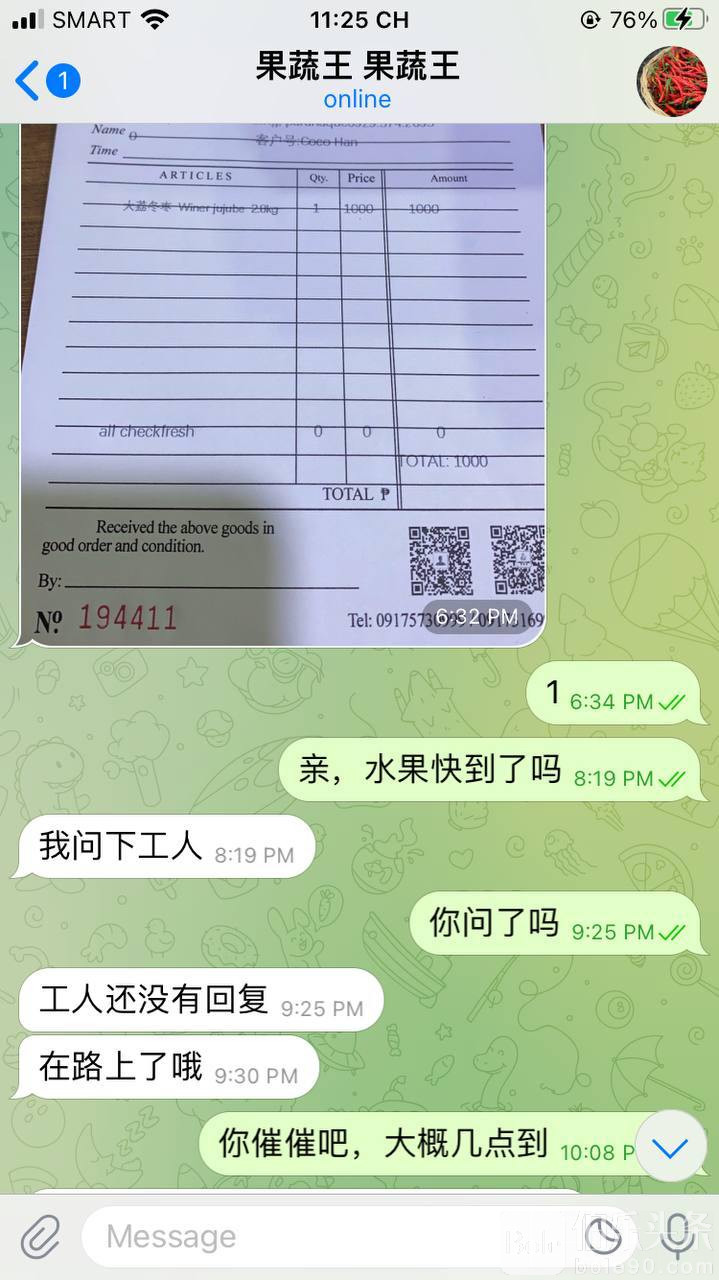
Task: Open the scheduled message clock icon
Action: tap(603, 1237)
